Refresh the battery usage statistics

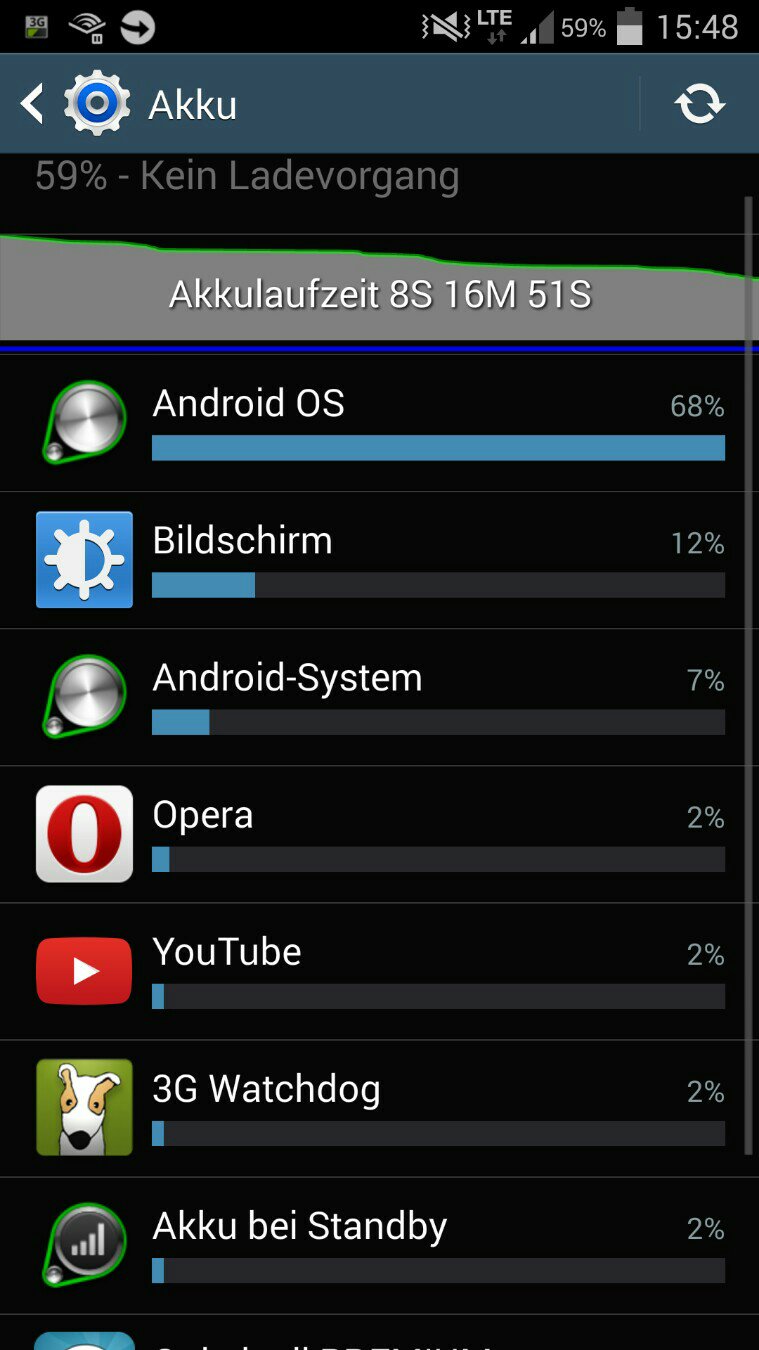click(699, 104)
